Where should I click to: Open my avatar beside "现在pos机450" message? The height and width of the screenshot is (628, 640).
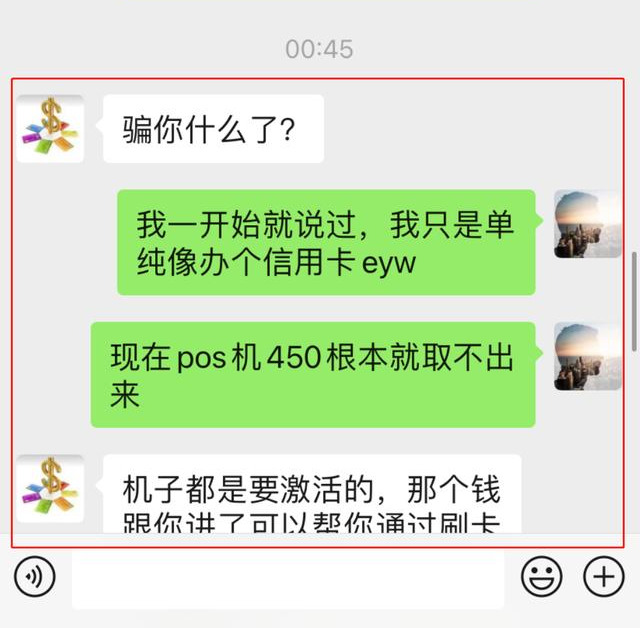(x=588, y=356)
